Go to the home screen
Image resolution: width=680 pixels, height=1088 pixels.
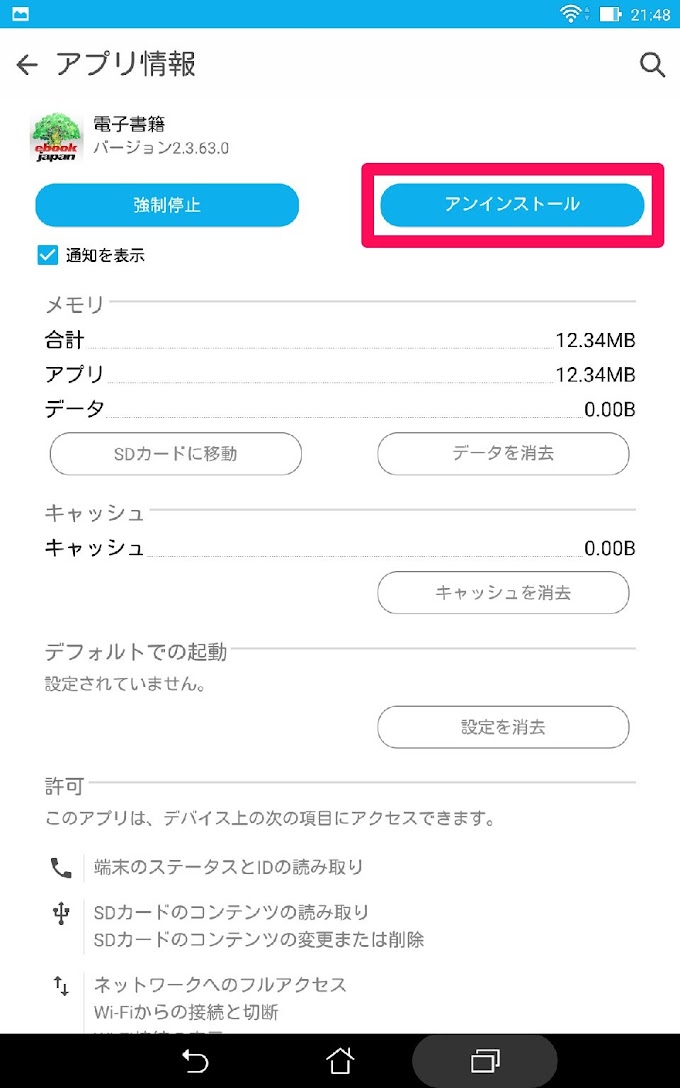click(340, 1061)
